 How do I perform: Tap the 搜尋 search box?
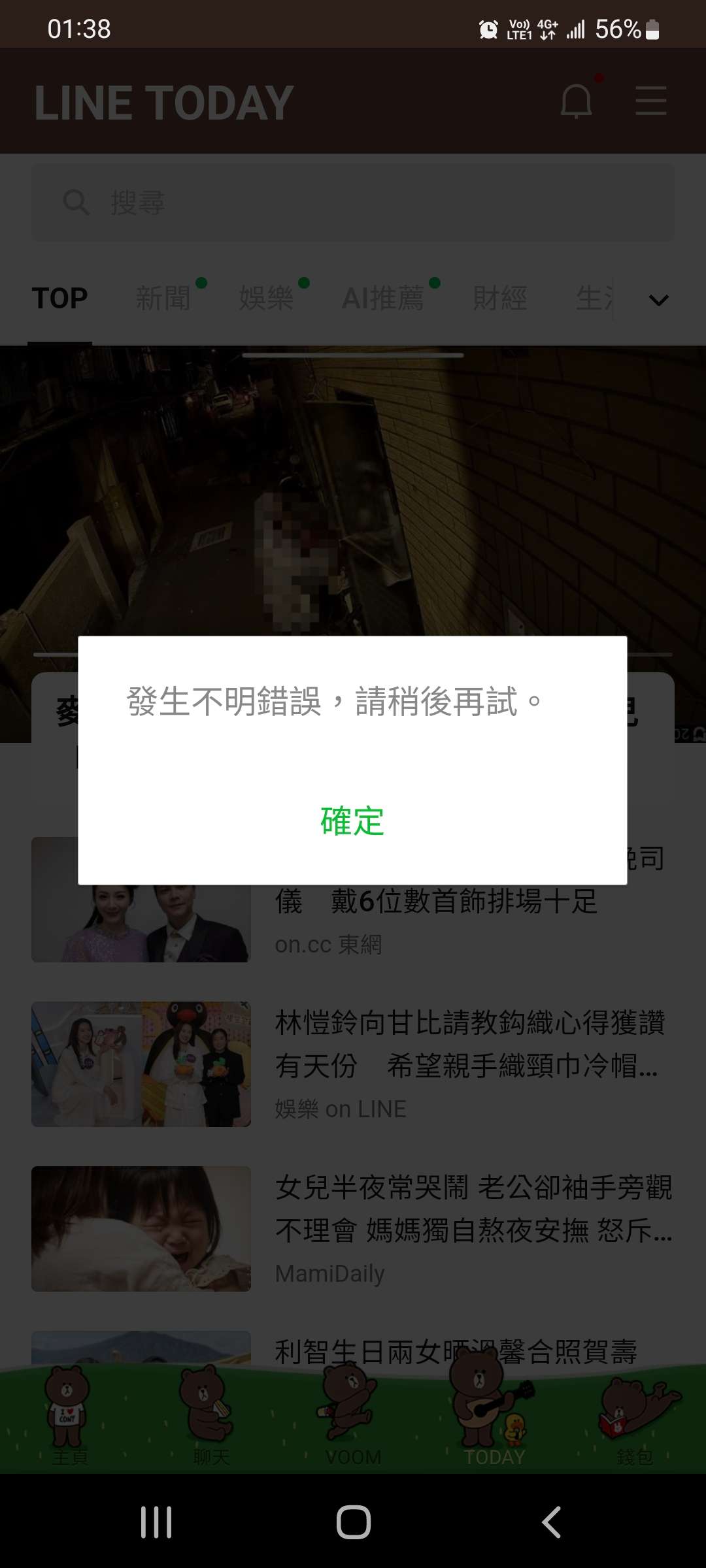[353, 203]
